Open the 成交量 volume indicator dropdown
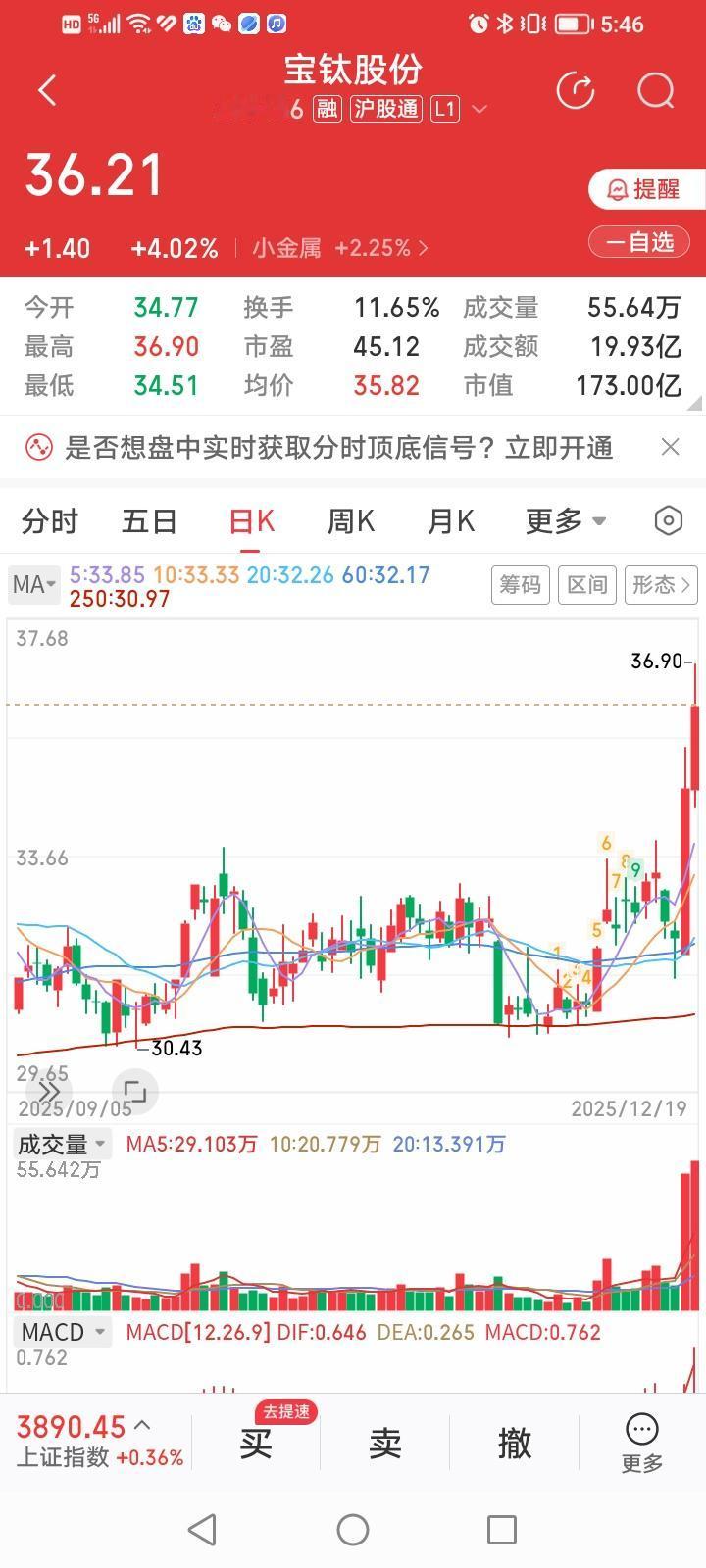Image resolution: width=706 pixels, height=1568 pixels. (61, 1143)
